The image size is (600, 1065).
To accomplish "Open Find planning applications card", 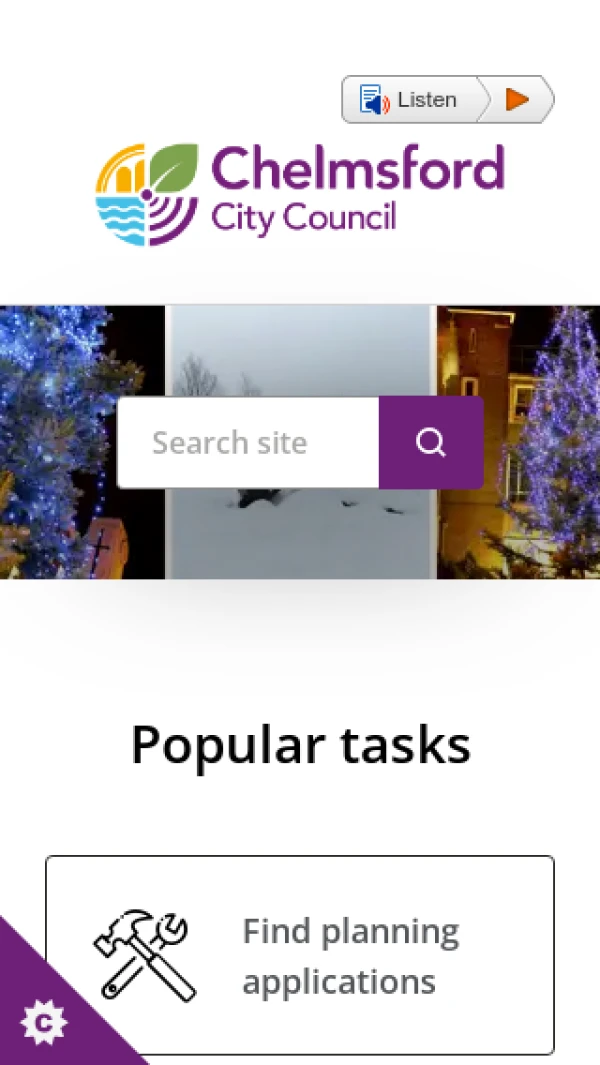I will pyautogui.click(x=300, y=955).
